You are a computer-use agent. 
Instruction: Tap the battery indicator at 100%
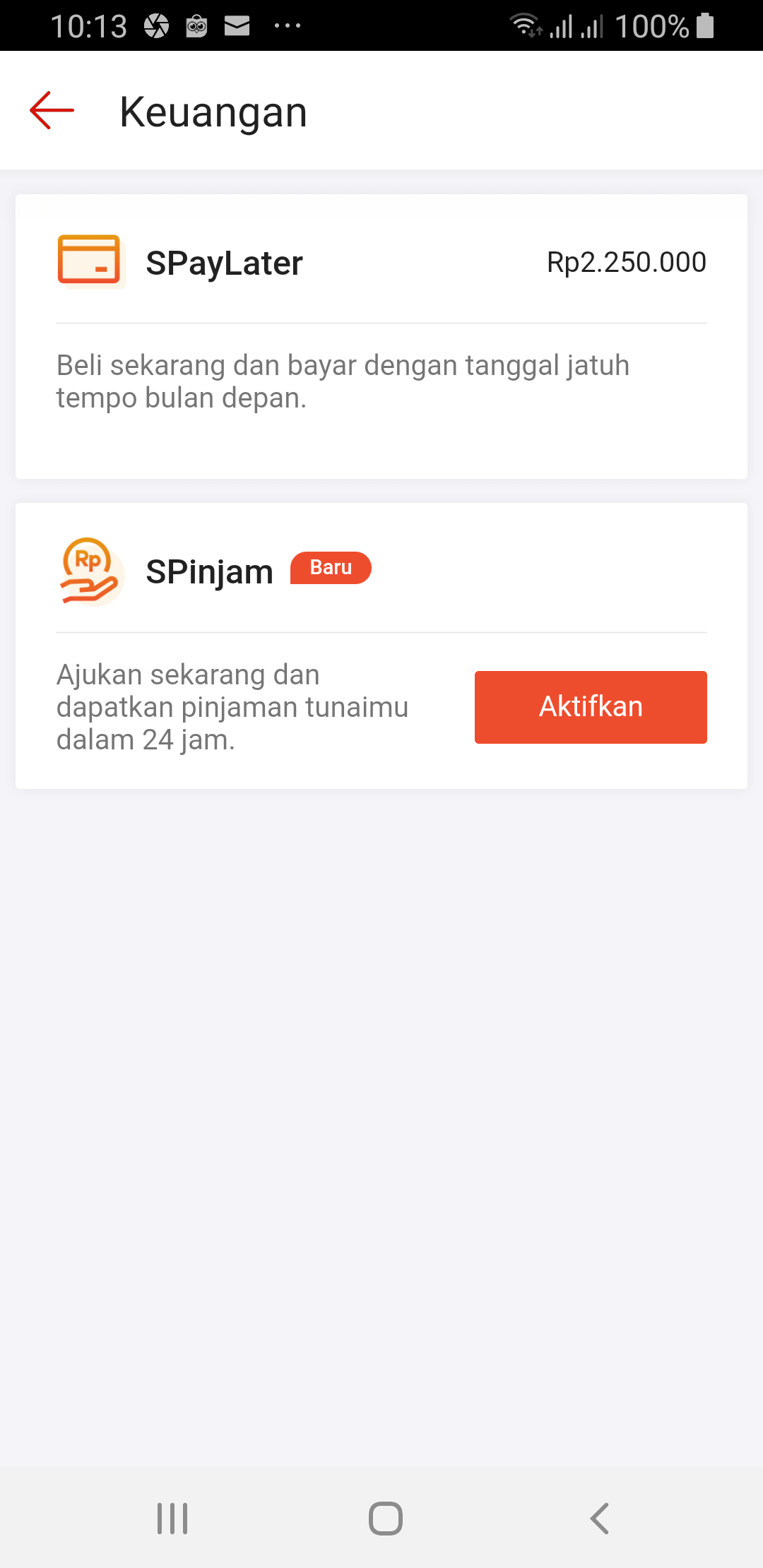704,27
